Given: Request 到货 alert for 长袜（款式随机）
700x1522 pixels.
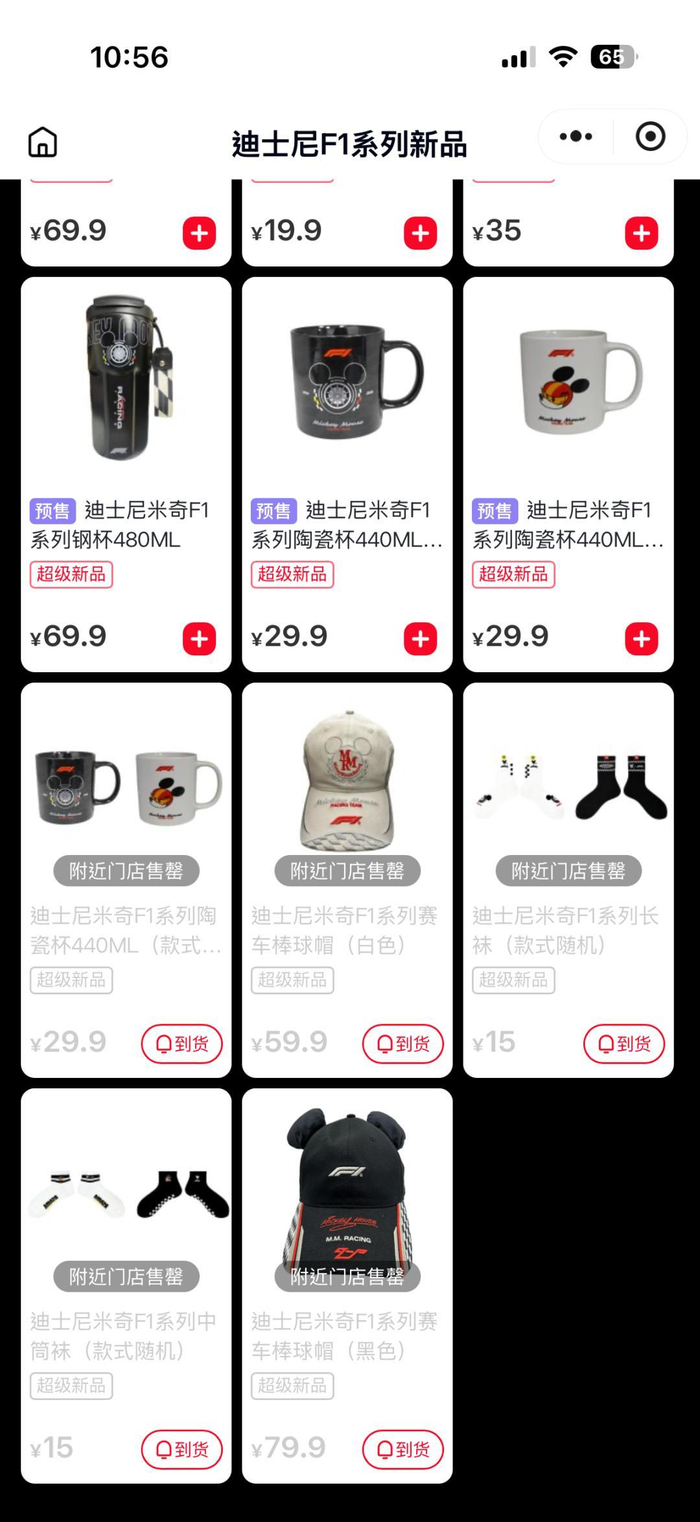Looking at the screenshot, I should 624,1044.
